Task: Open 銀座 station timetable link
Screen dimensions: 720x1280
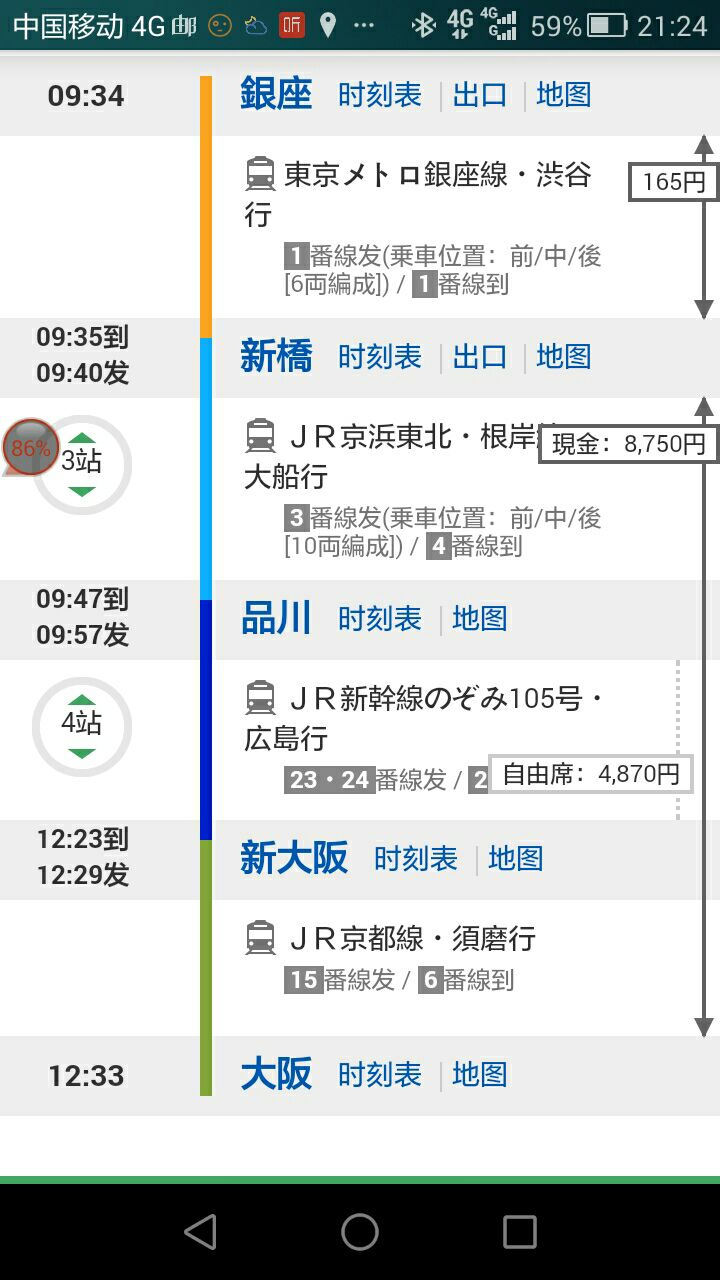Action: (380, 95)
